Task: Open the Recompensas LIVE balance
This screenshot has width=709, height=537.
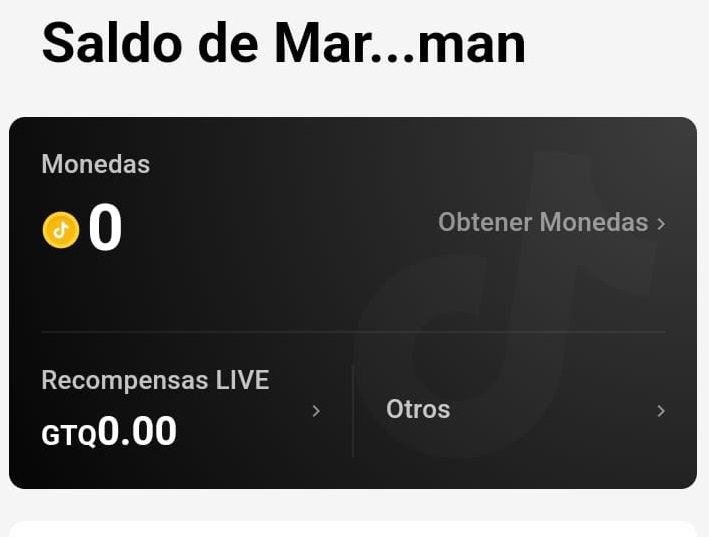Action: point(180,410)
